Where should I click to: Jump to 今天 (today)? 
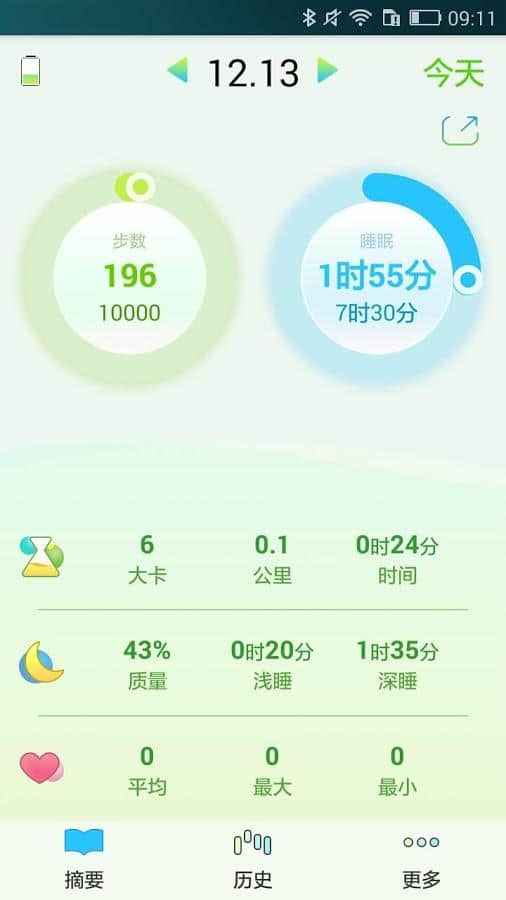click(454, 73)
